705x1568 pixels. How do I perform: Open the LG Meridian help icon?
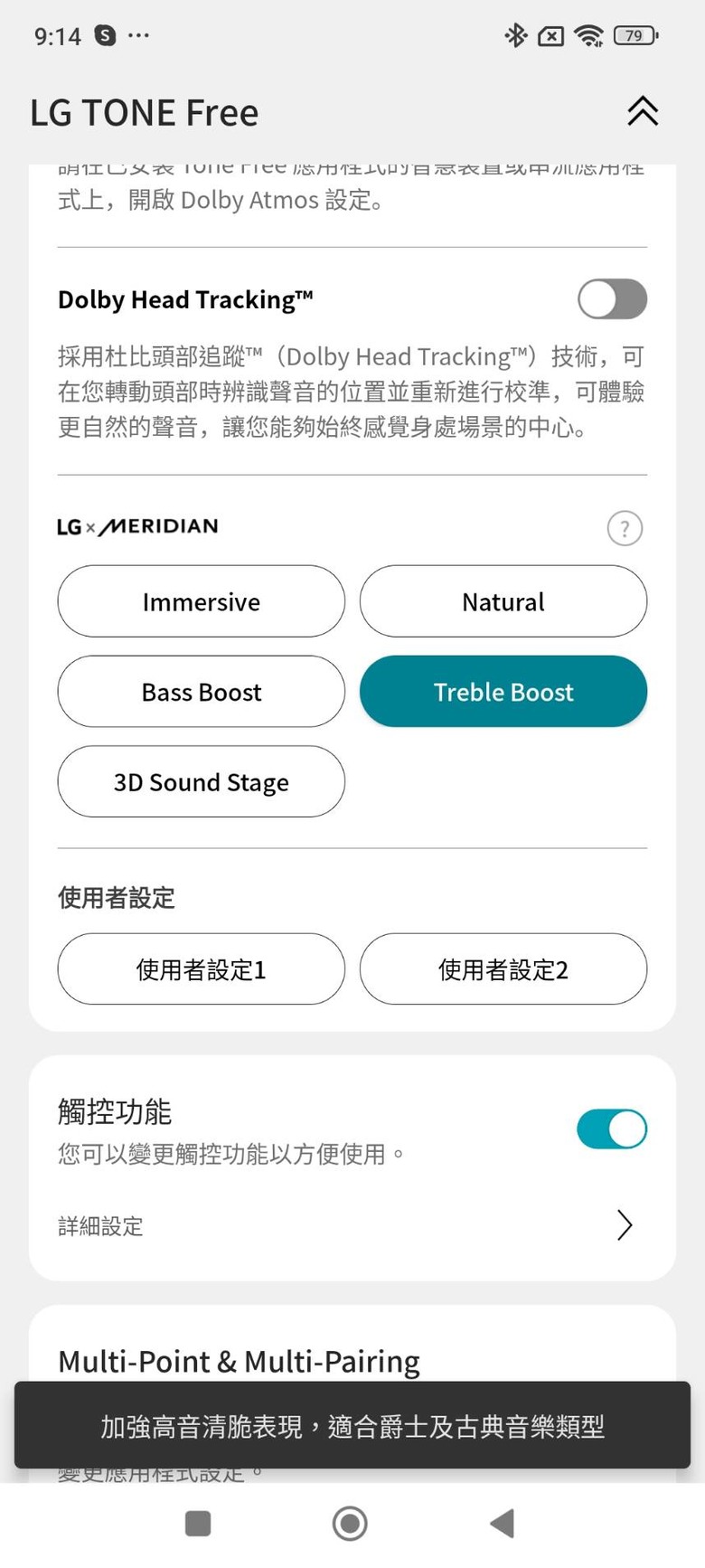pyautogui.click(x=625, y=528)
